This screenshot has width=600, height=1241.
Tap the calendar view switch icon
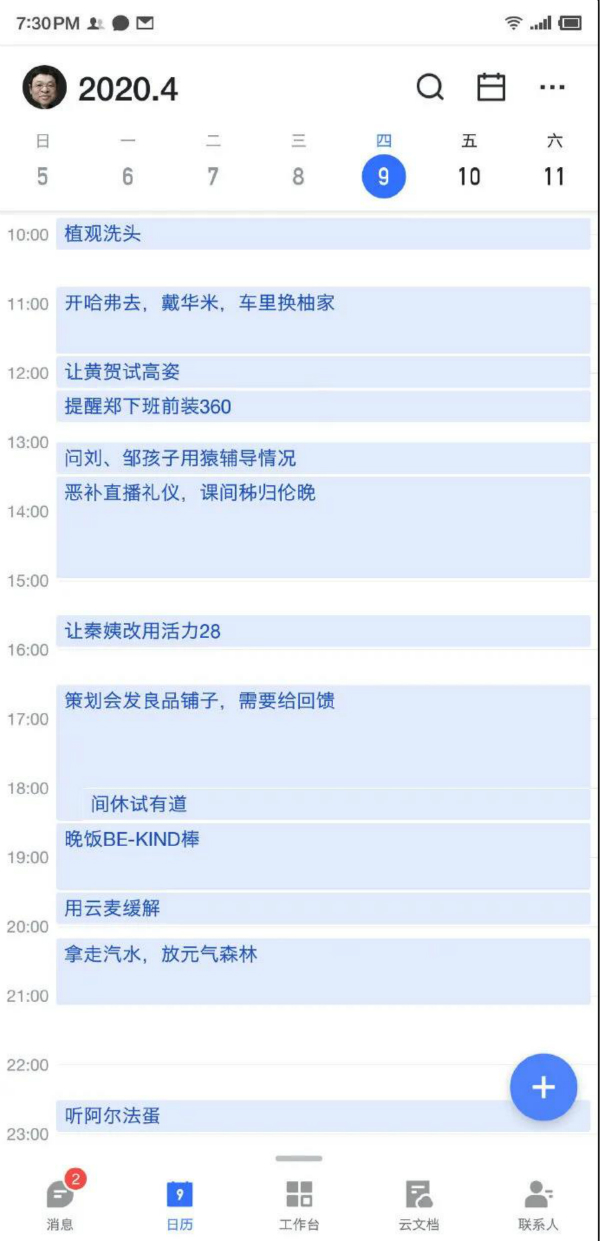point(491,88)
